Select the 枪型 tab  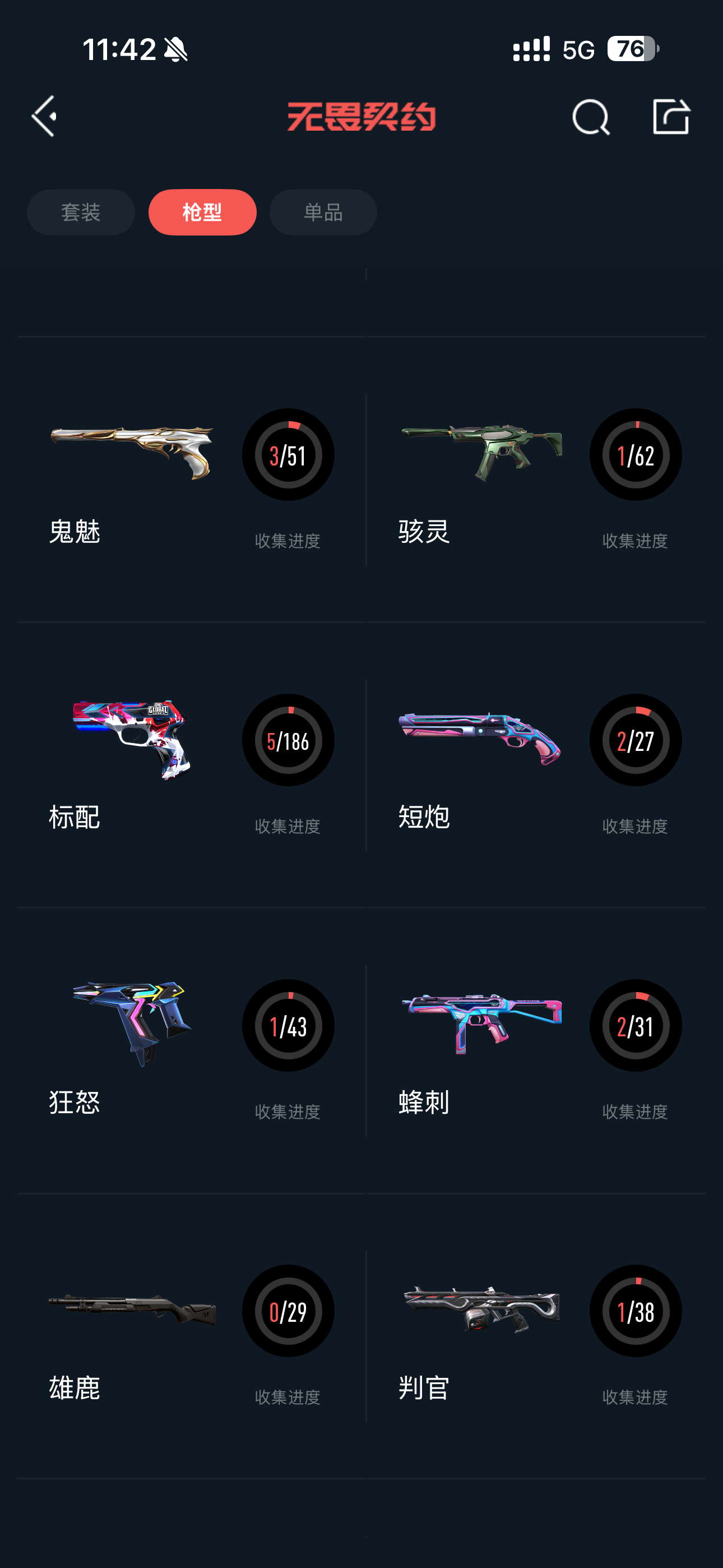(x=202, y=212)
